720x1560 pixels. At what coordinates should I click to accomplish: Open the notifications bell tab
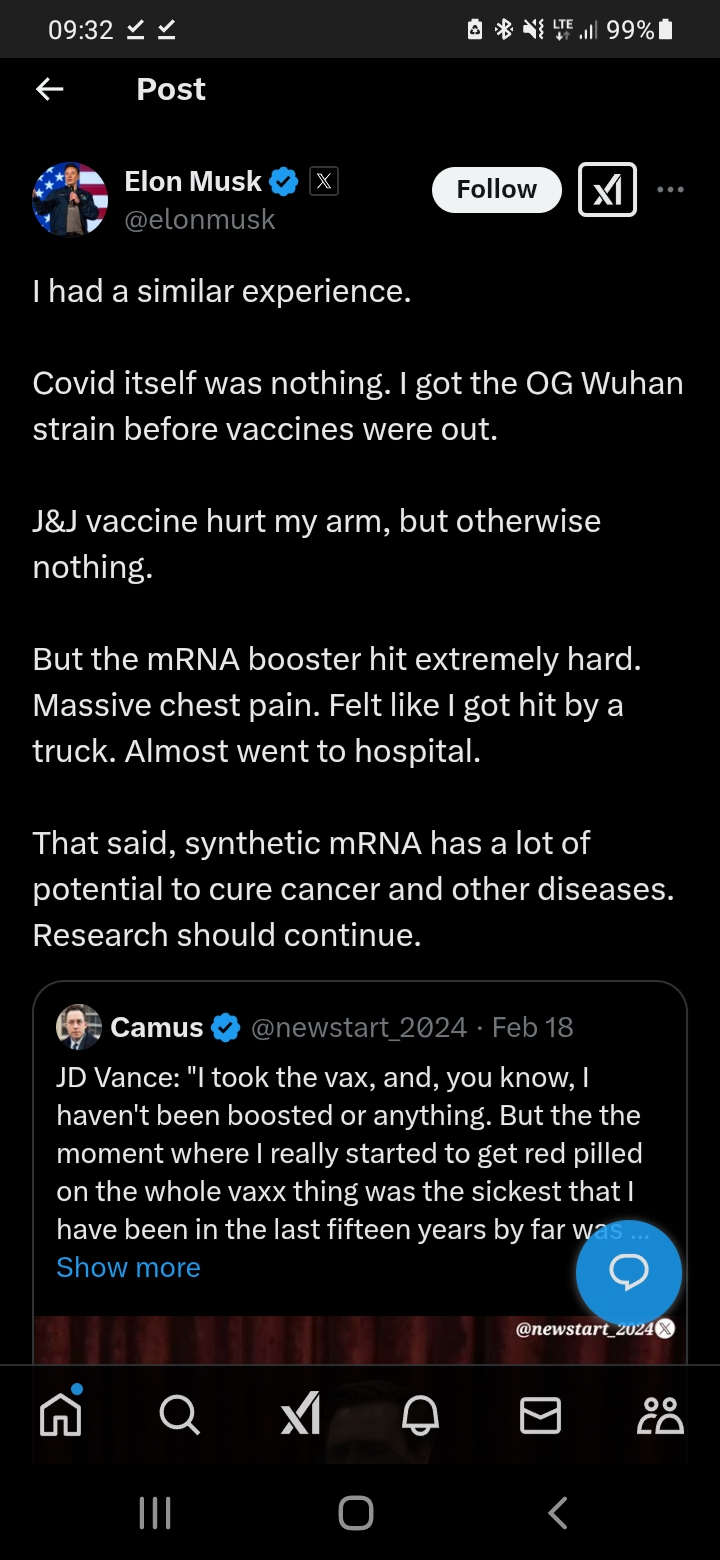pos(420,1415)
